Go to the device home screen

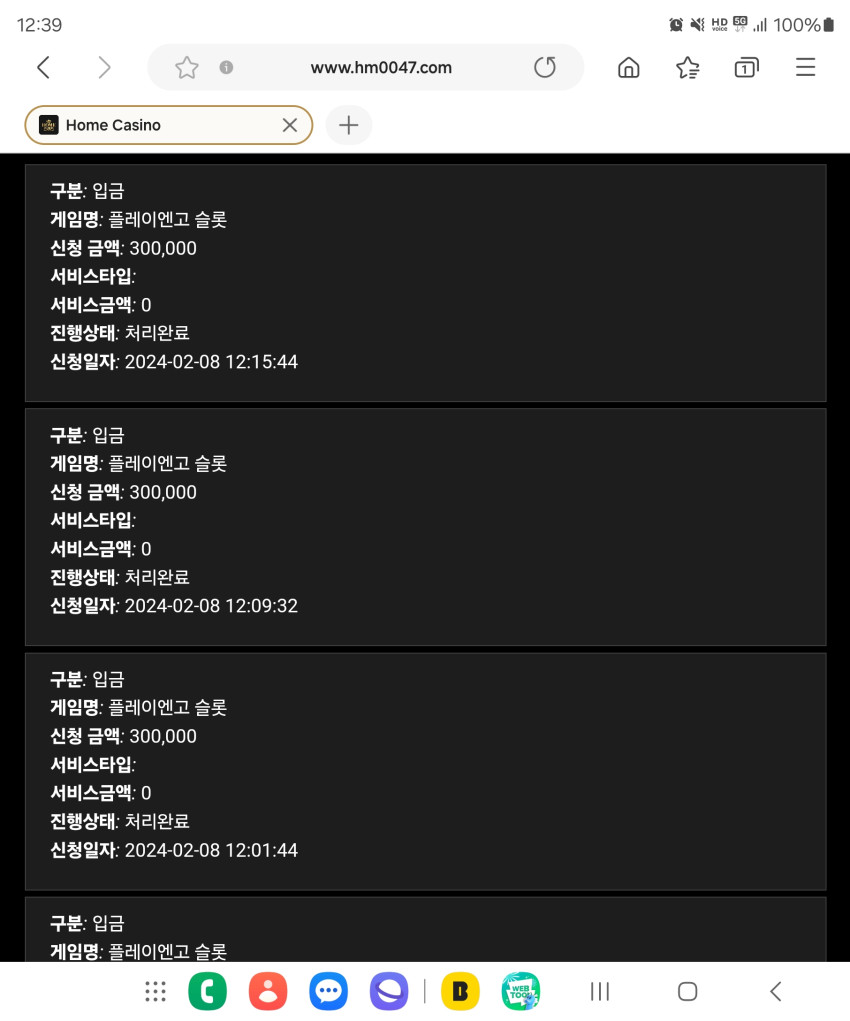pyautogui.click(x=687, y=991)
